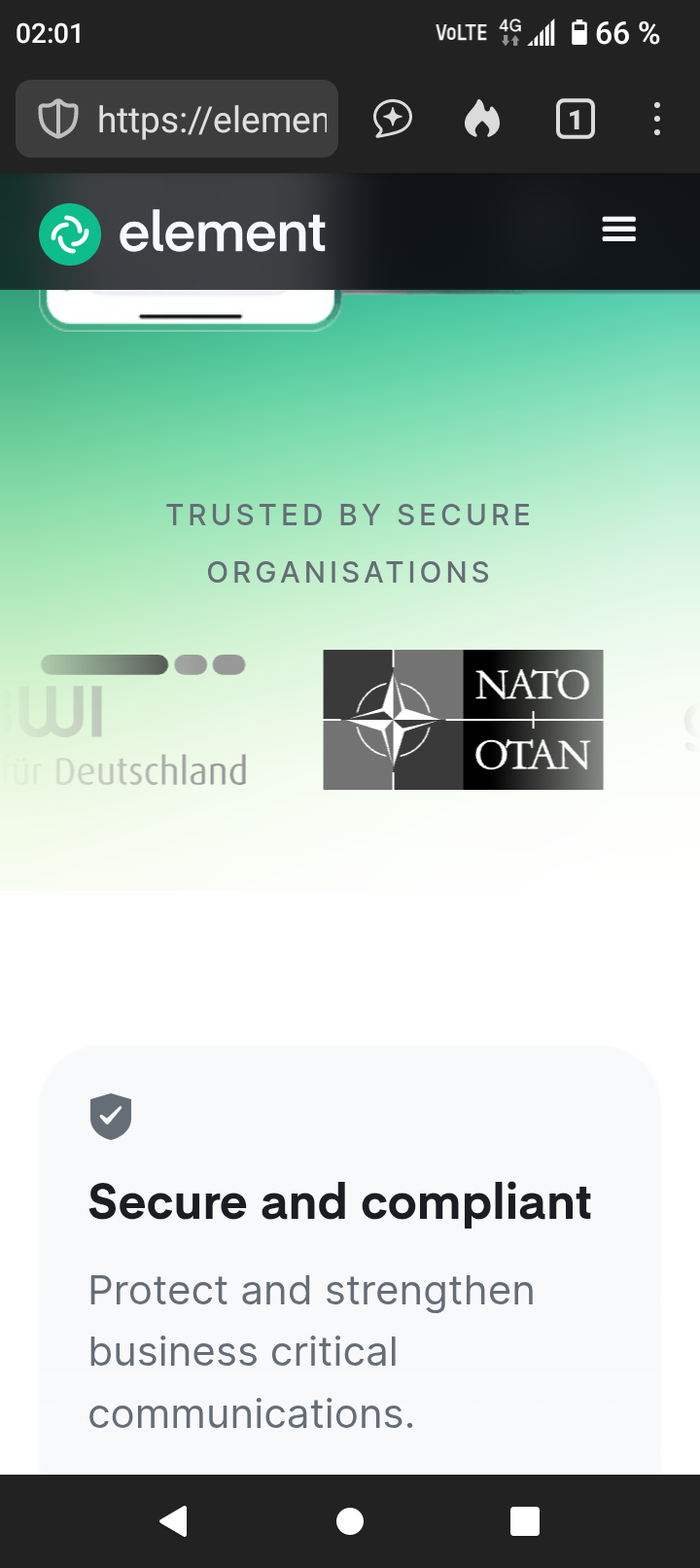Open the tabs switcher showing 1

tap(575, 120)
